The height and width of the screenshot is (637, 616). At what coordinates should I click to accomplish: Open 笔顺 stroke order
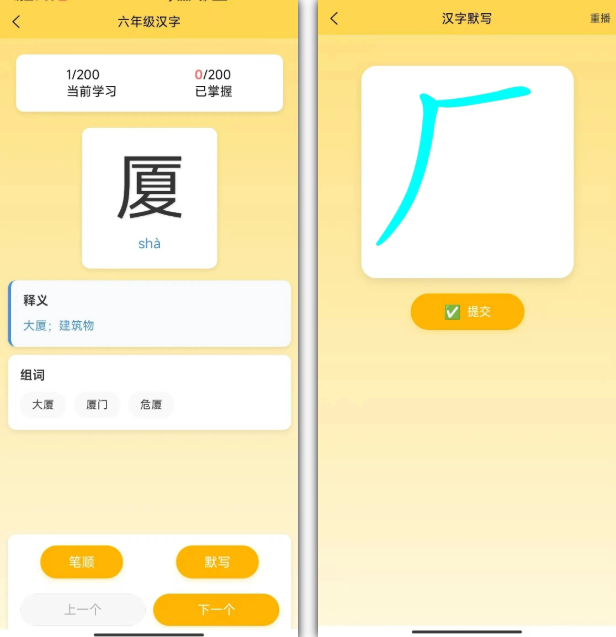82,562
